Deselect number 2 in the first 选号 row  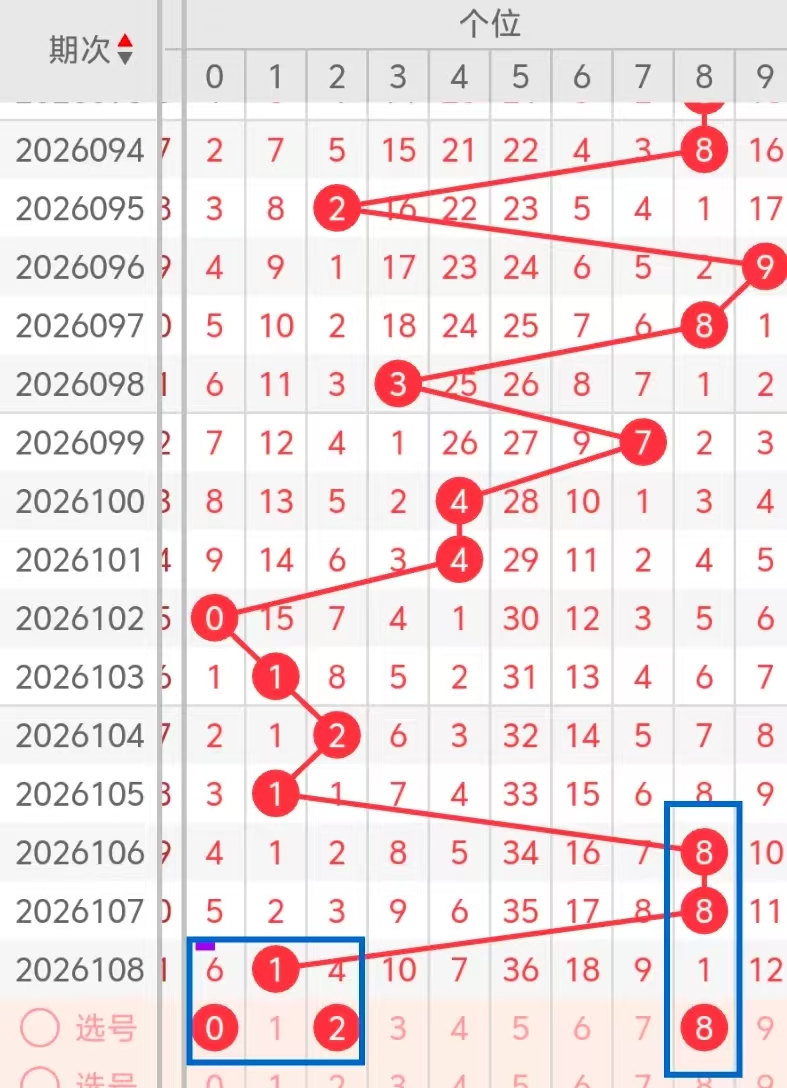(x=337, y=1028)
